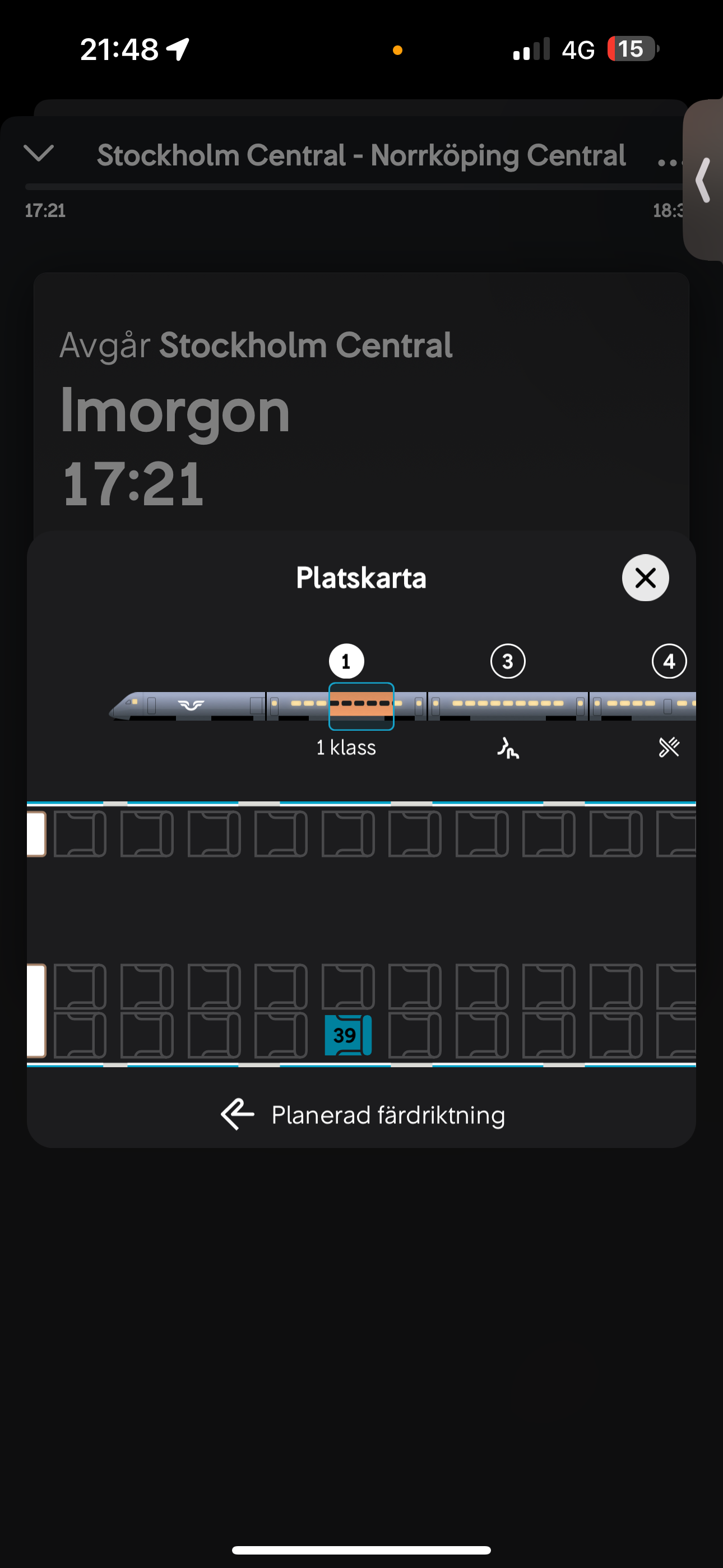Collapse the Stockholm Central - Norrköping Central trip
Viewport: 723px width, 1568px height.
click(x=38, y=154)
